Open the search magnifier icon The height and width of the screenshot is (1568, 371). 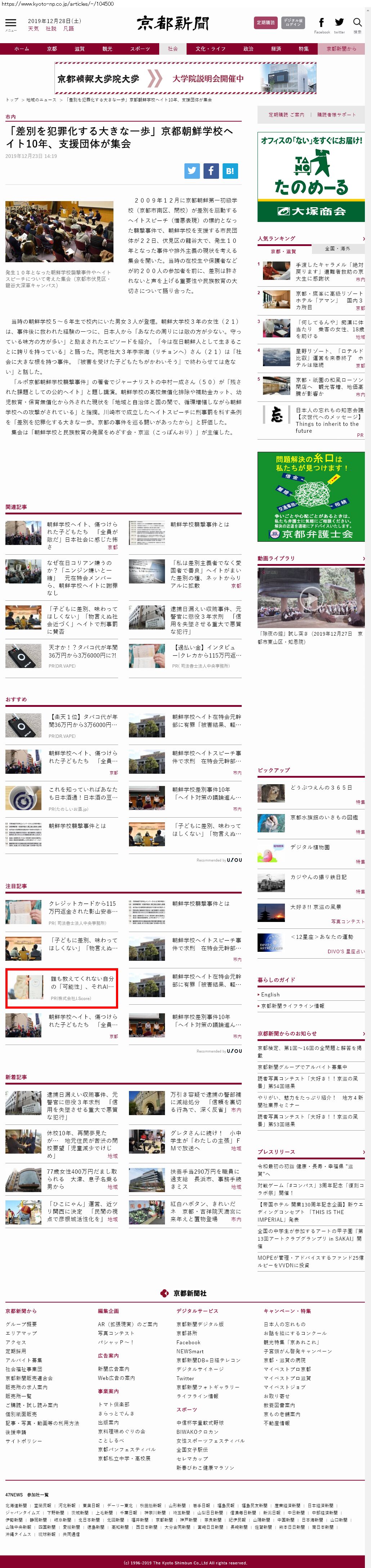(x=358, y=23)
